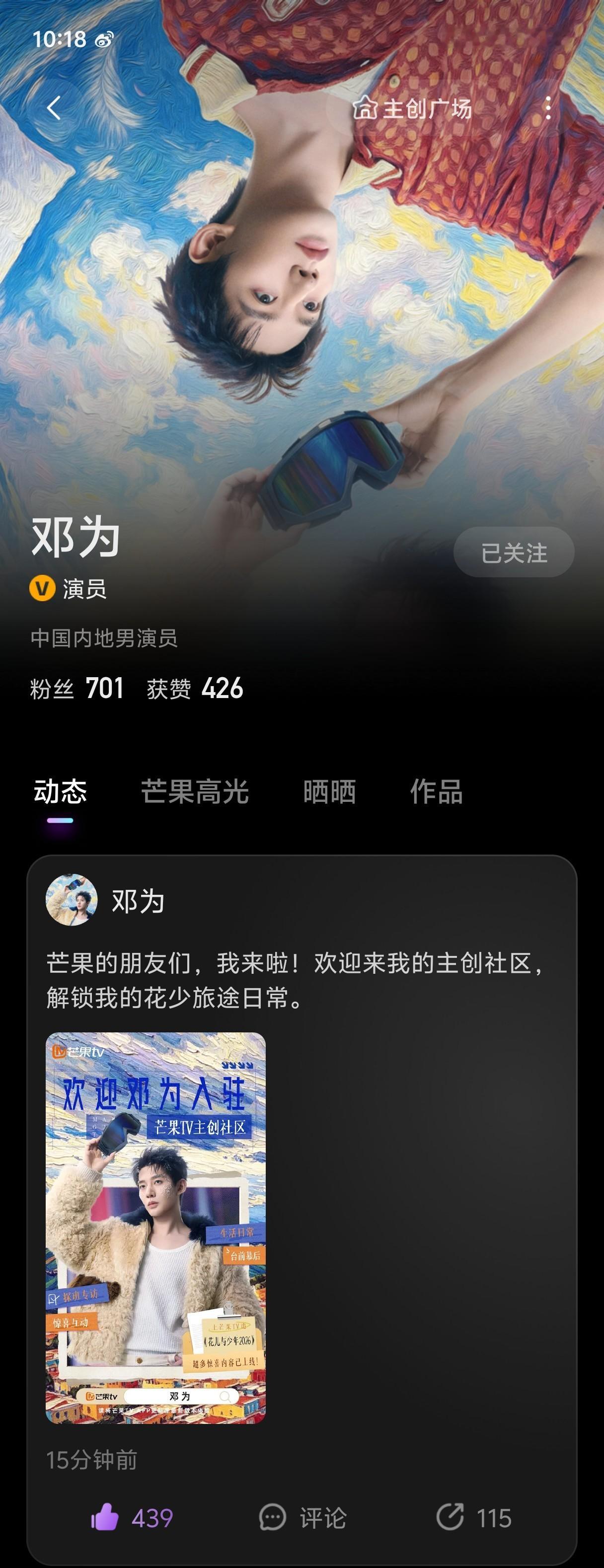Switch to the 晒晒 tab
This screenshot has height=1568, width=604.
click(329, 791)
